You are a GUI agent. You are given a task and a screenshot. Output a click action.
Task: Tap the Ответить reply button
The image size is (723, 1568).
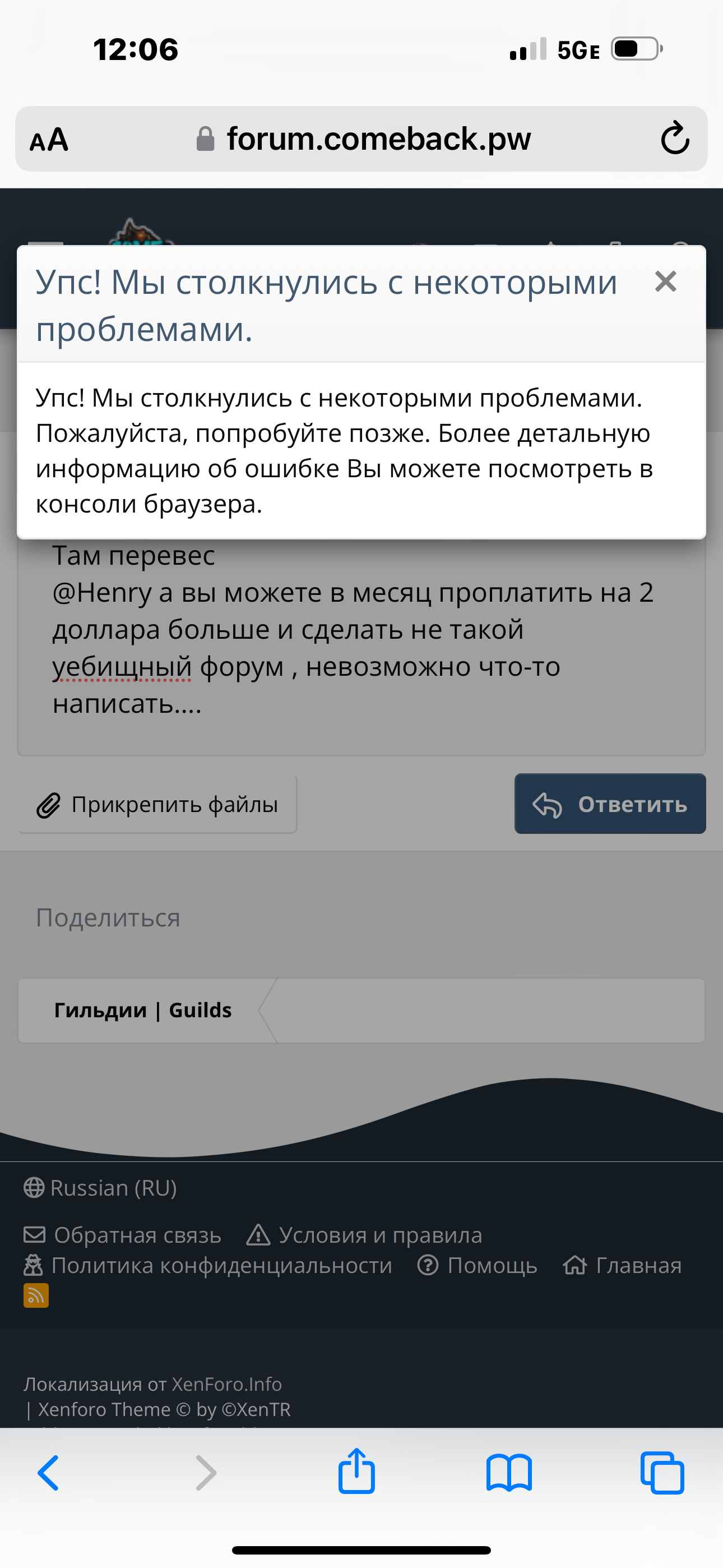click(x=610, y=804)
